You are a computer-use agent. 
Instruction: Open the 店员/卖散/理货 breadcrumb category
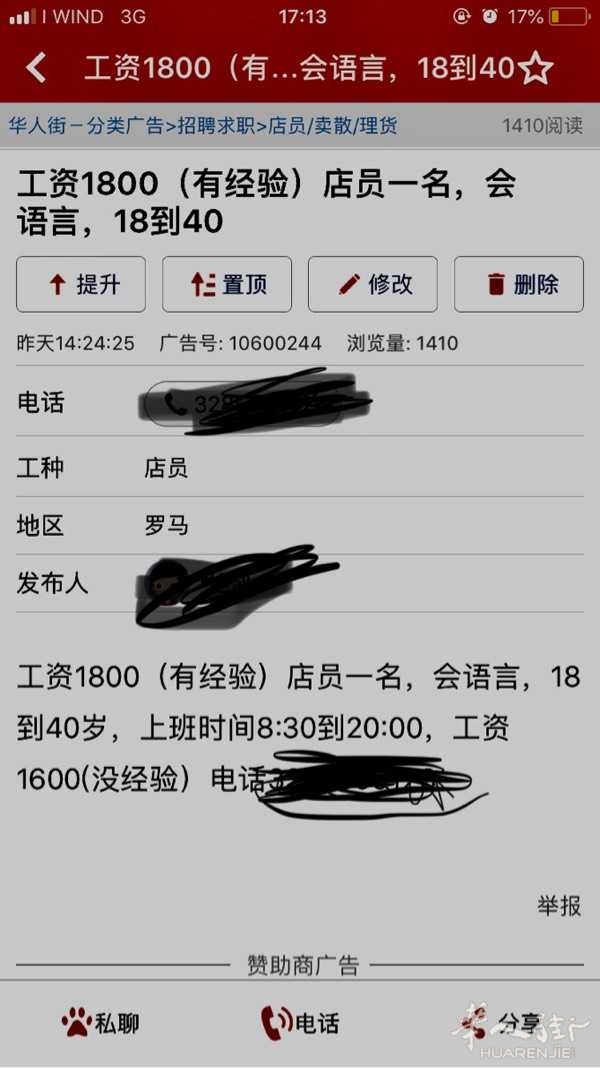click(x=333, y=126)
